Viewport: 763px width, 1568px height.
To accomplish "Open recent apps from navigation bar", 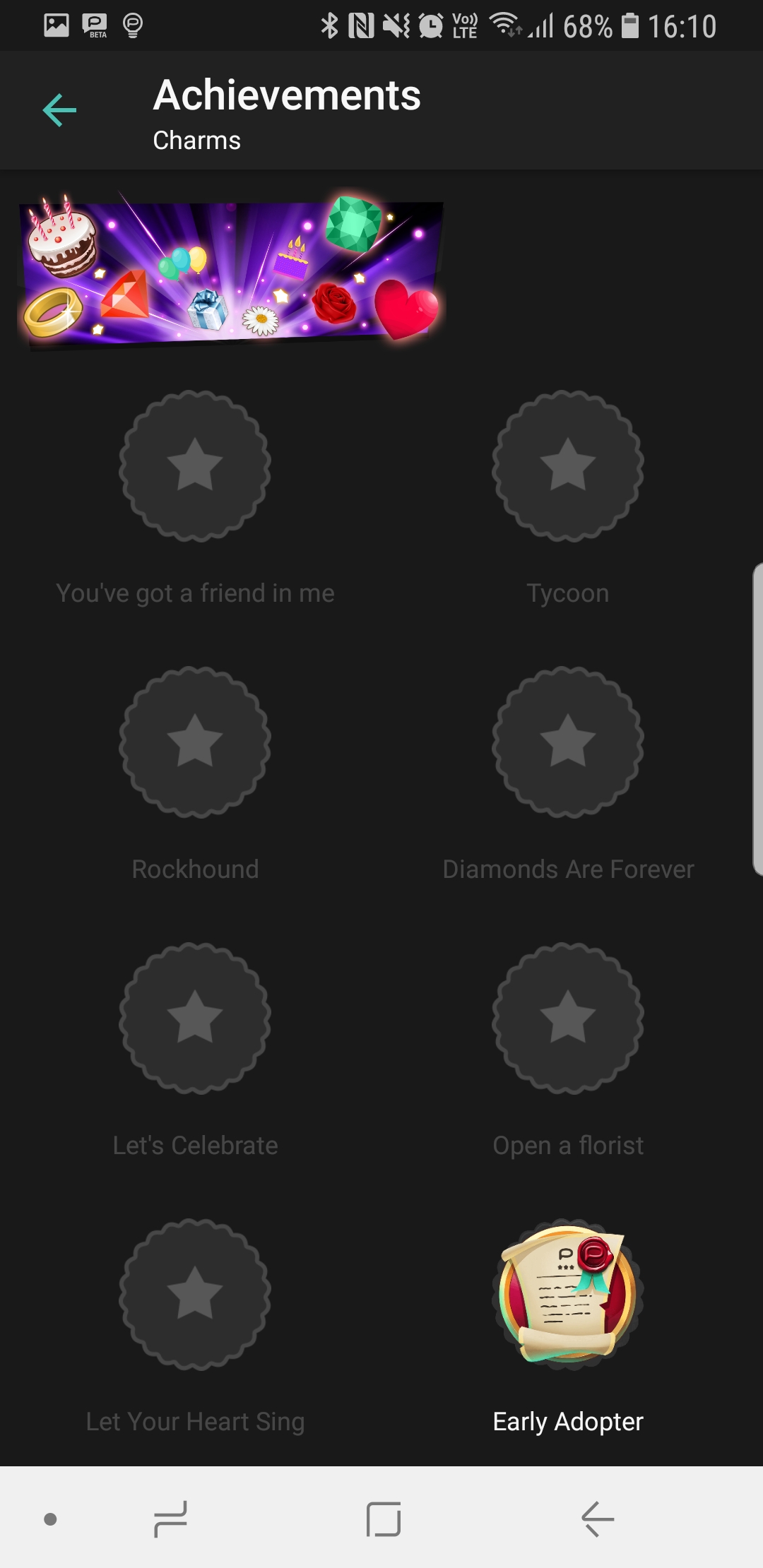I will pyautogui.click(x=170, y=1519).
